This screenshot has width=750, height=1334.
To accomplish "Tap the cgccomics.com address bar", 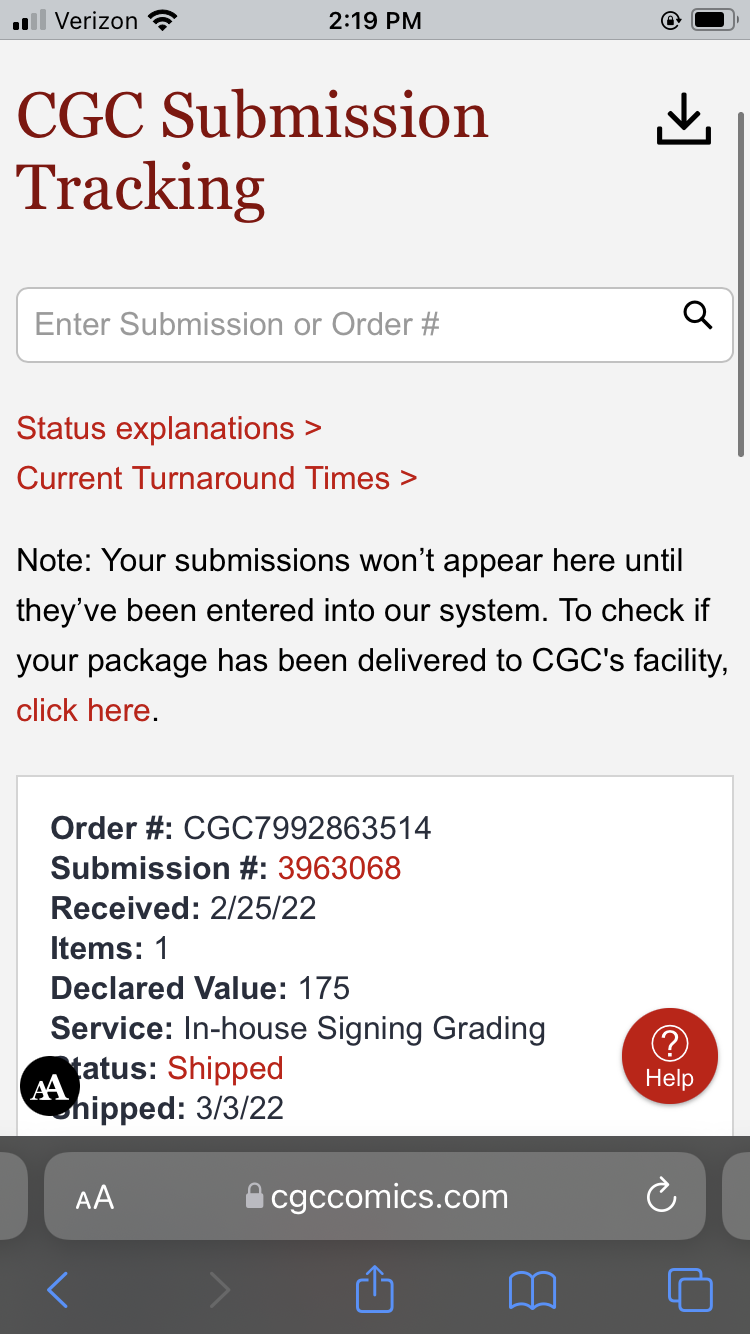I will point(375,1196).
